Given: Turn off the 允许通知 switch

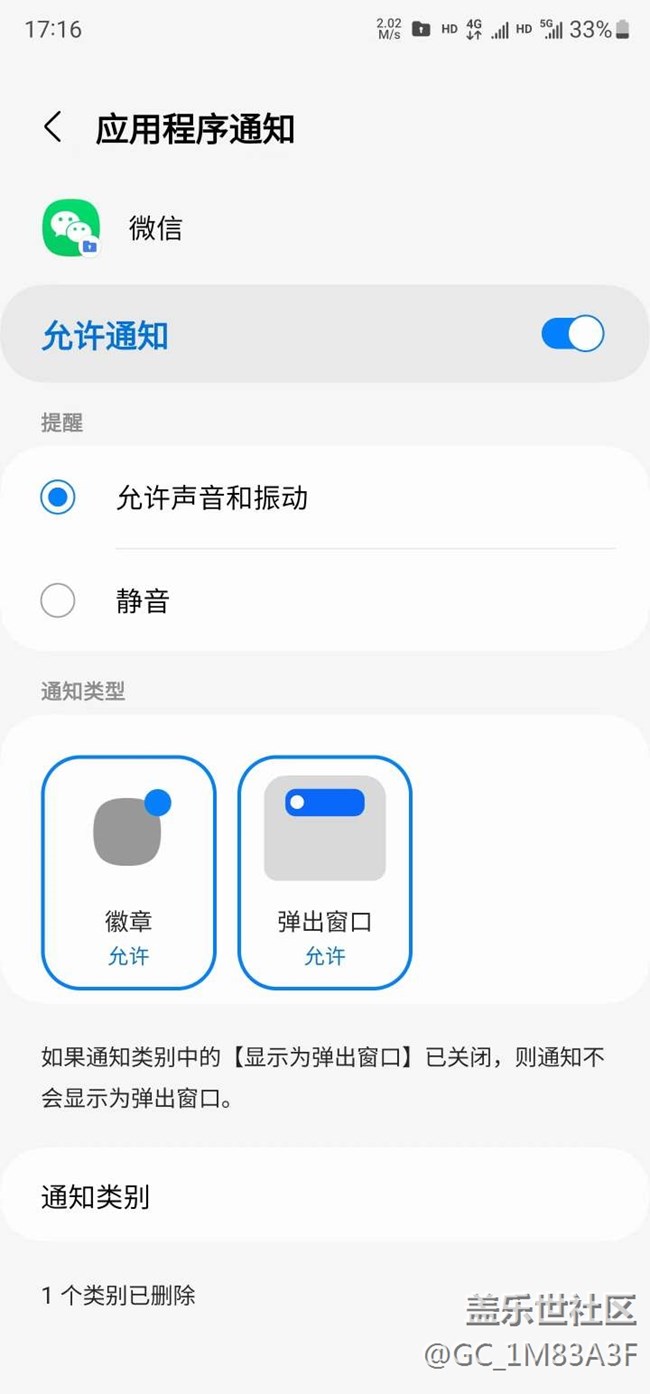Looking at the screenshot, I should tap(572, 334).
